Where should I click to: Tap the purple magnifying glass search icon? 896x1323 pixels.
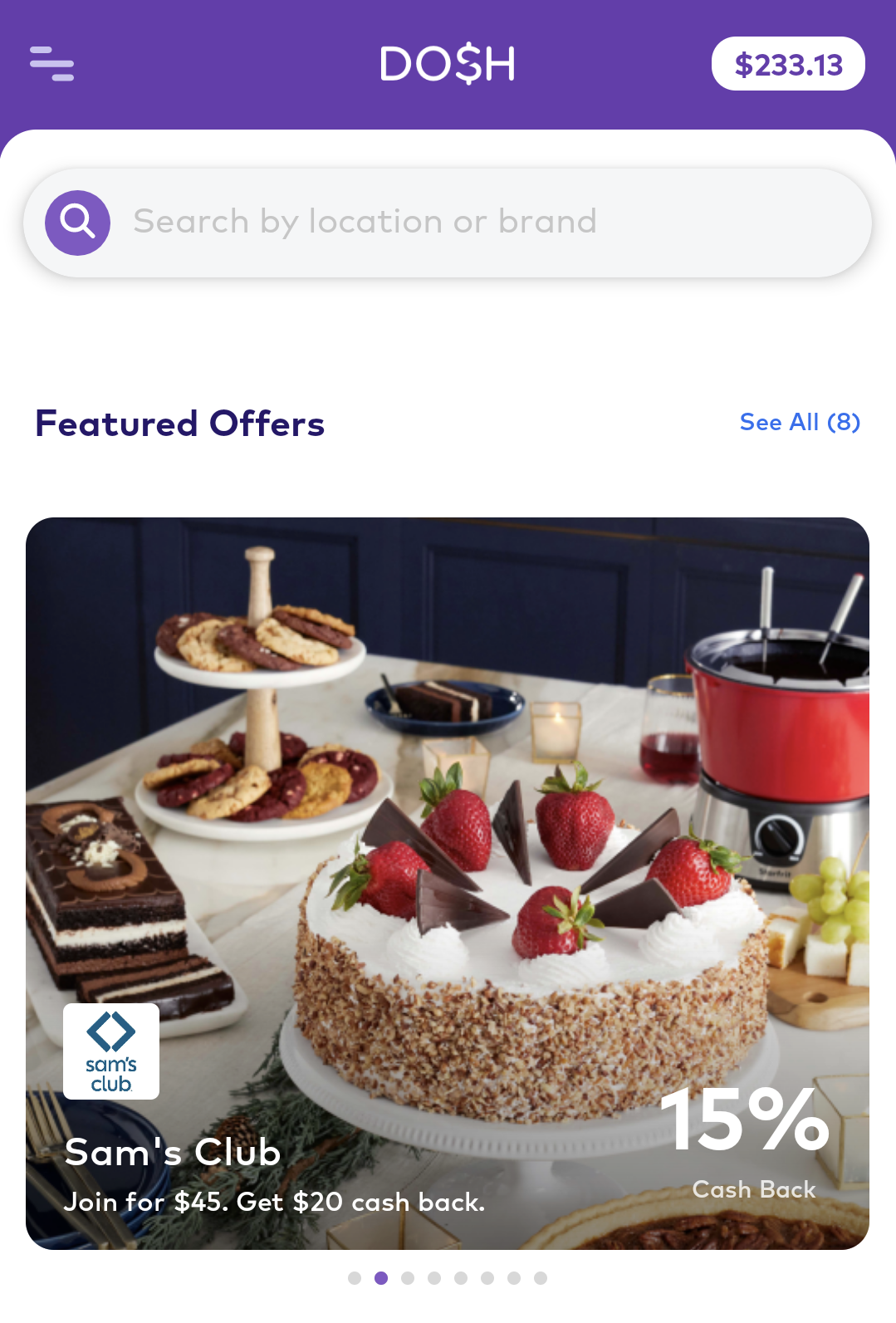[76, 221]
